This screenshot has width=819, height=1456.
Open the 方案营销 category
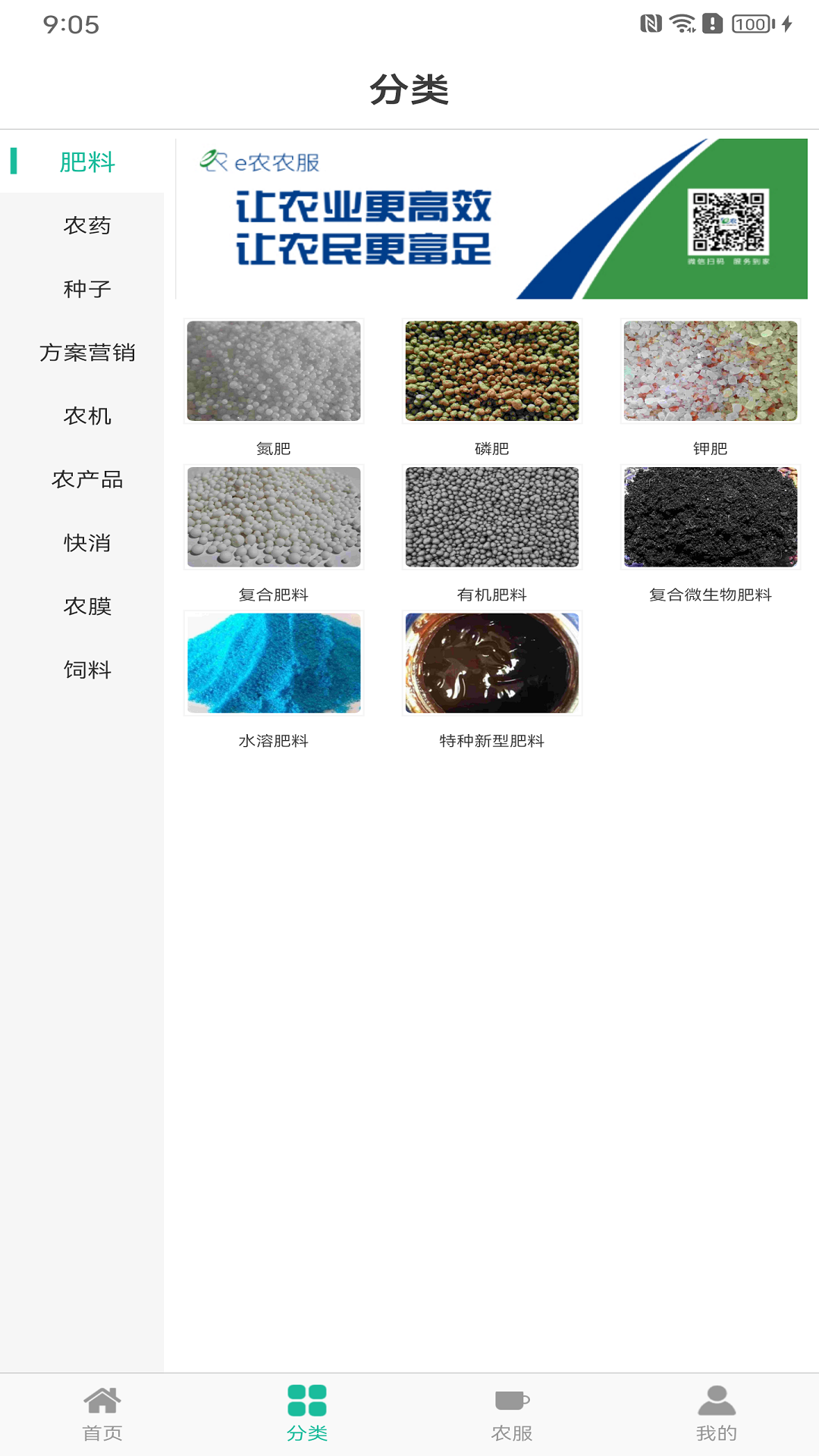pos(87,353)
